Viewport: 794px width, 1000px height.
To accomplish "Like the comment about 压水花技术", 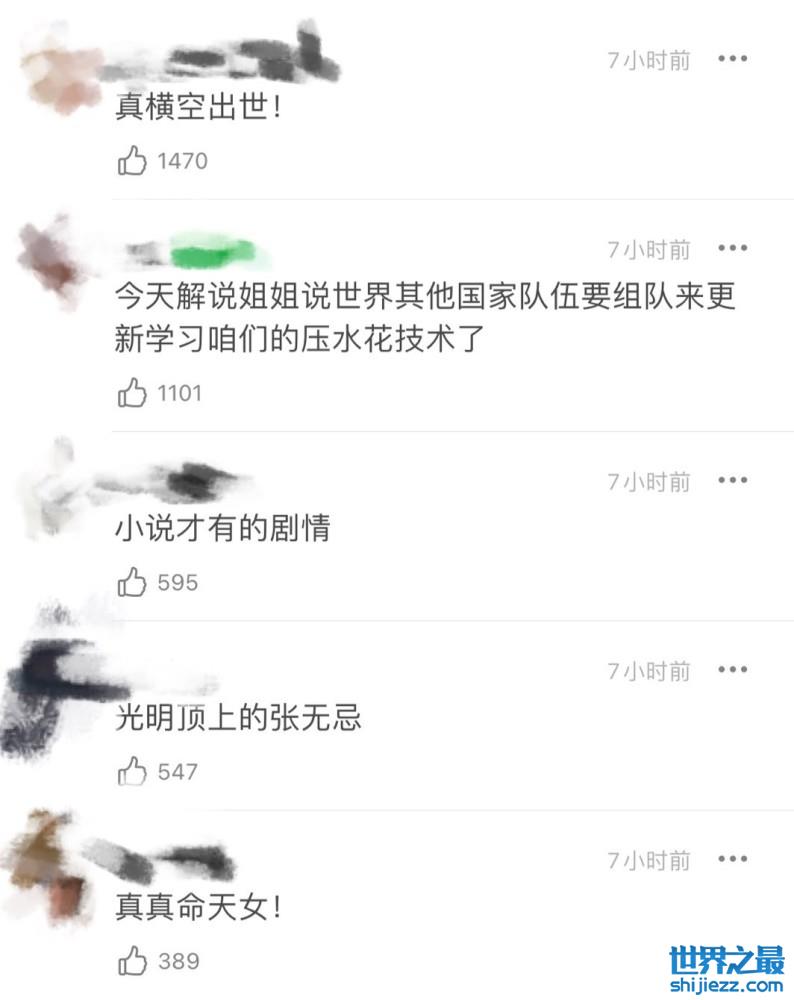I will click(132, 393).
